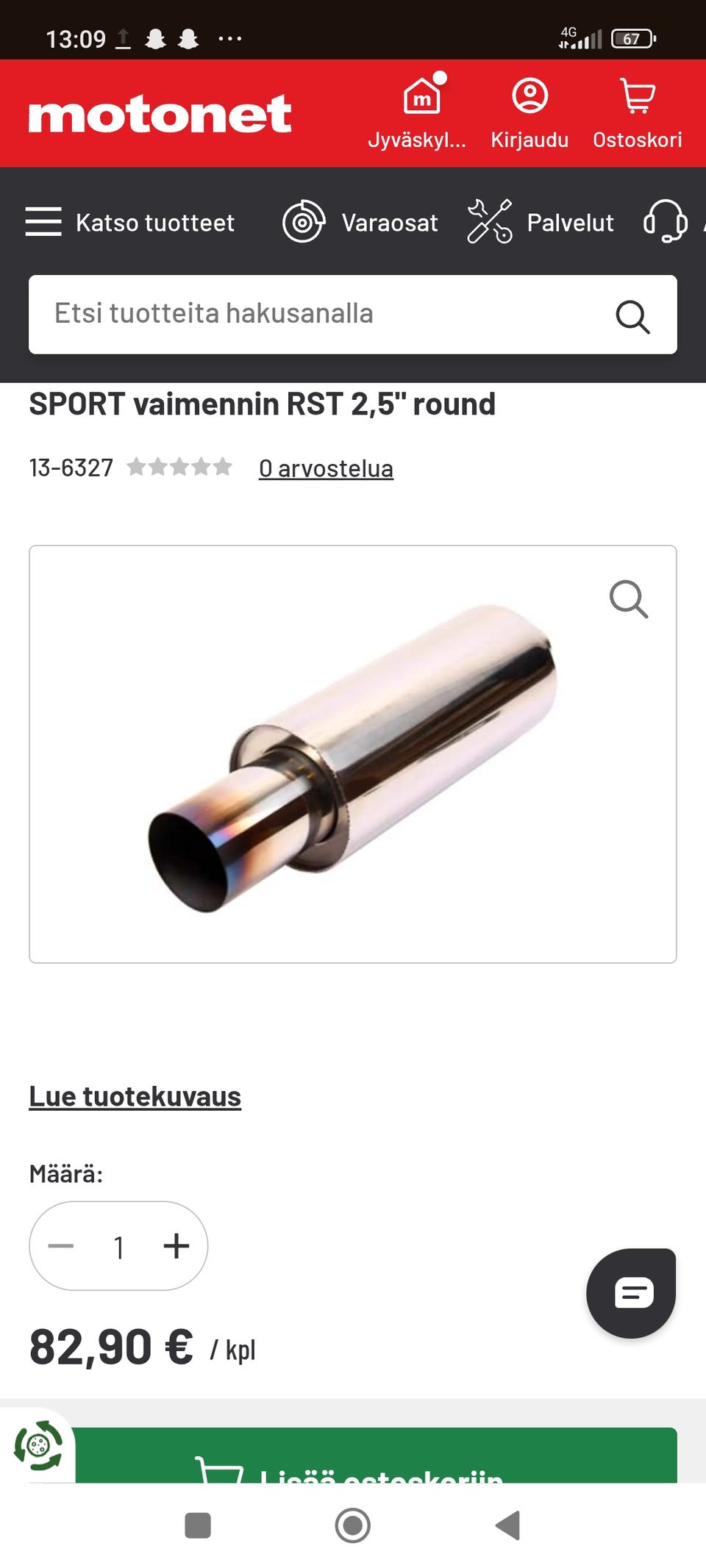Open the chat bubble widget
Screen dimensions: 706x1568
[x=630, y=1292]
